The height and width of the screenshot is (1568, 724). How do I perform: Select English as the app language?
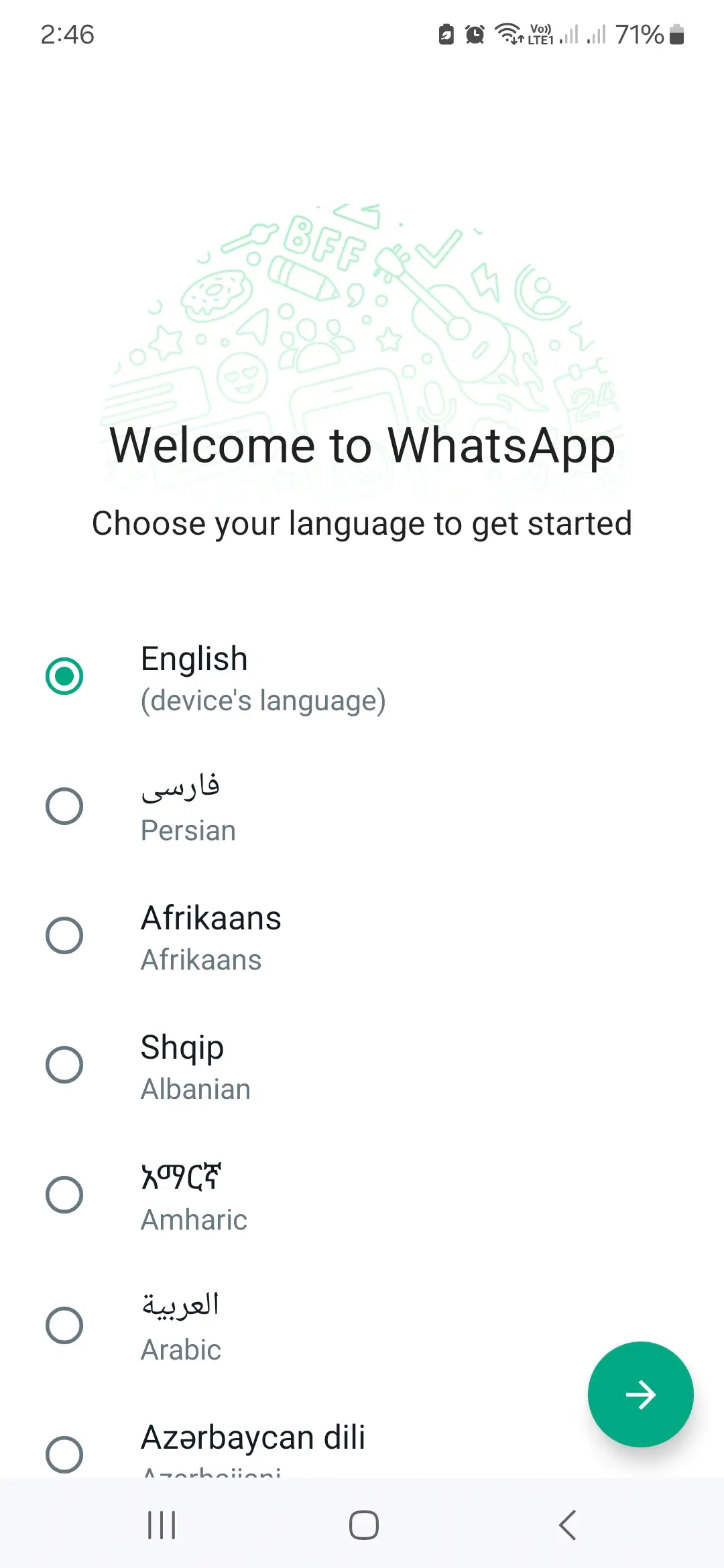[362, 677]
